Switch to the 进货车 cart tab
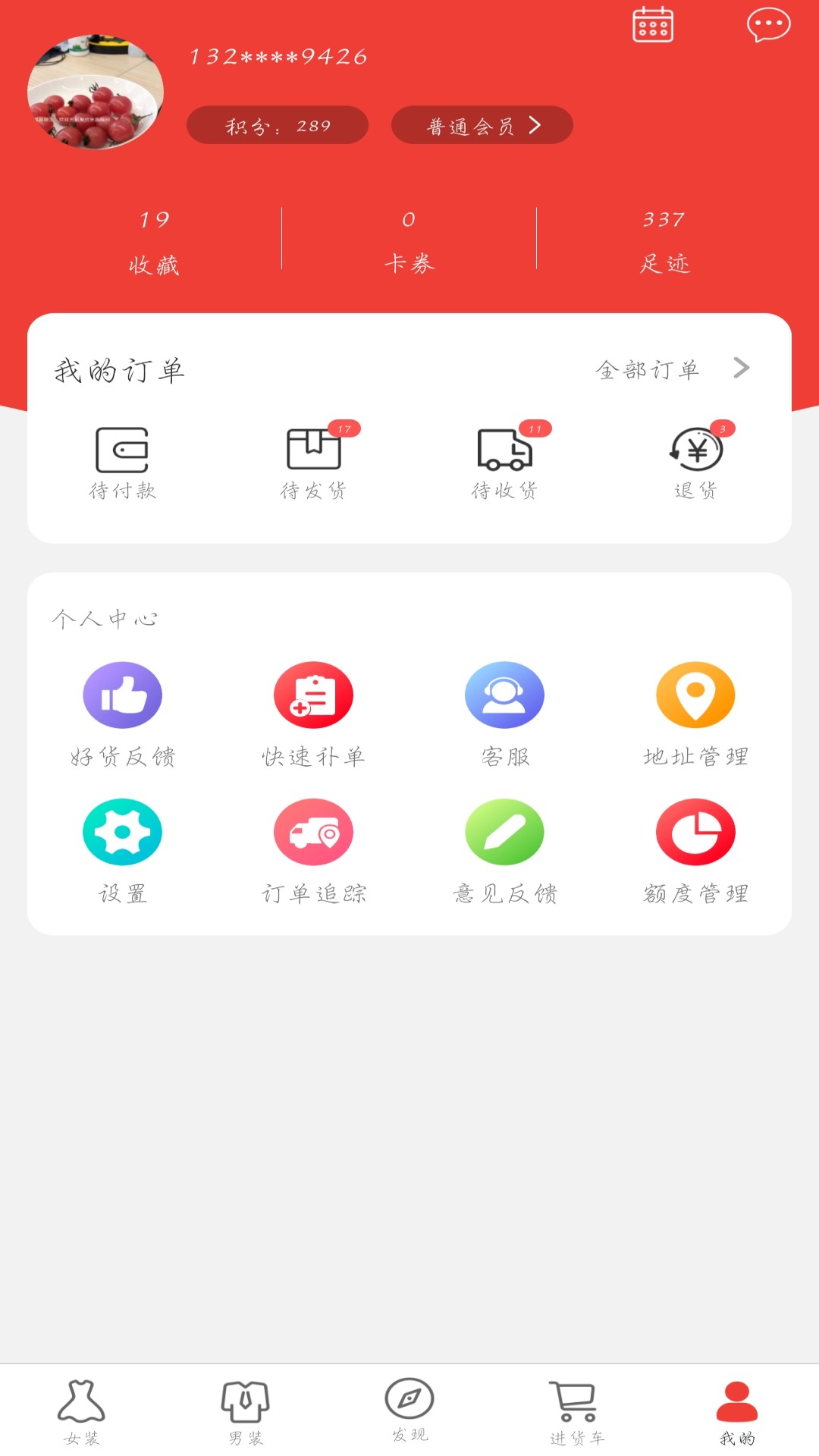The image size is (819, 1456). pos(576,1410)
